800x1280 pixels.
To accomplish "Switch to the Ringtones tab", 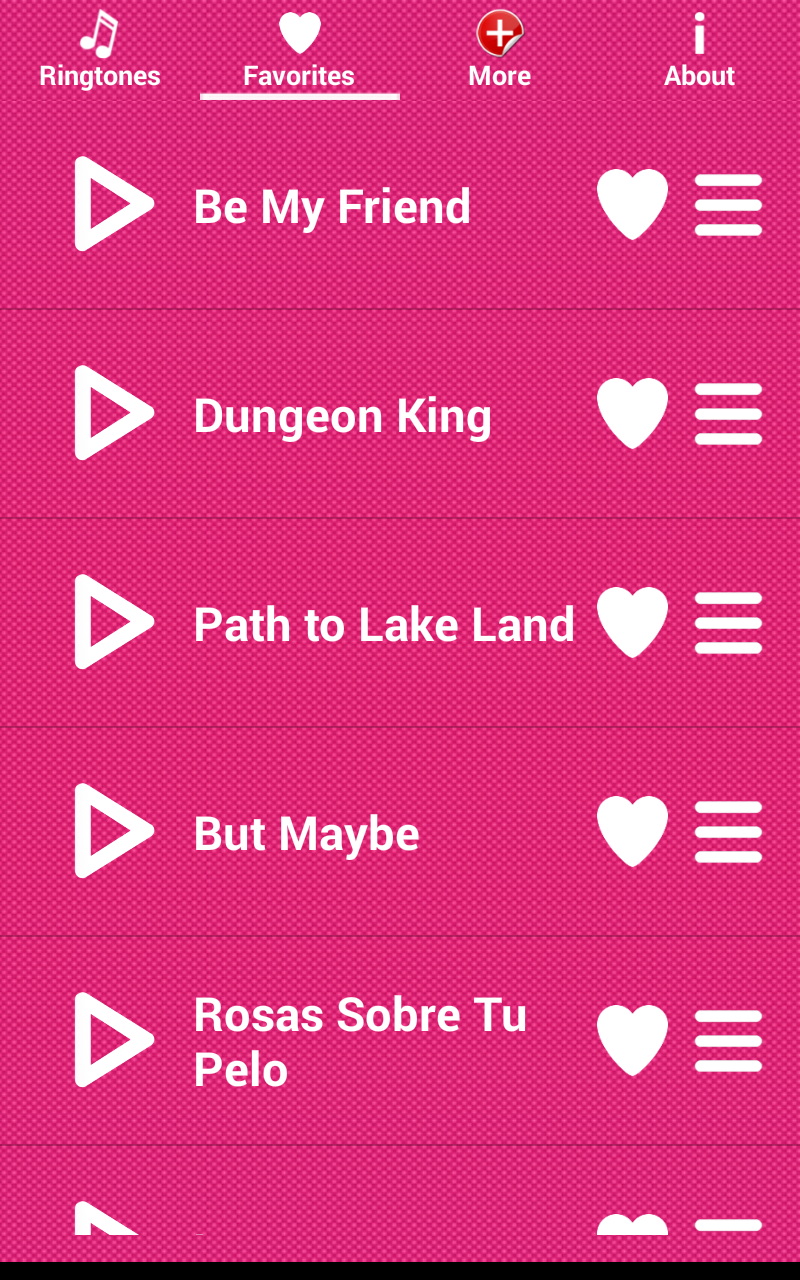I will pyautogui.click(x=100, y=50).
